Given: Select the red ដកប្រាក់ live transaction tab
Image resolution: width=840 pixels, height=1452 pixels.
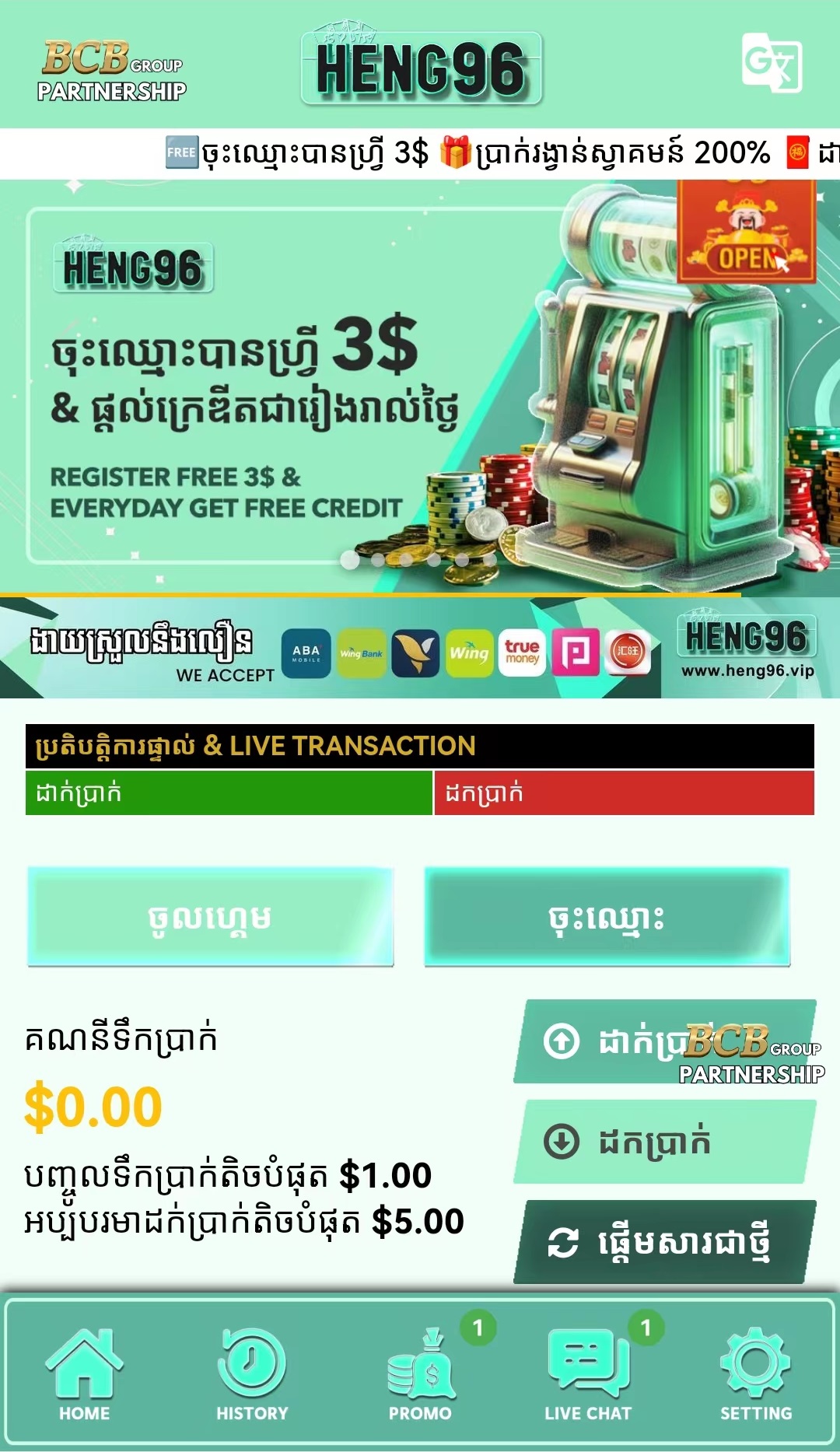Looking at the screenshot, I should 624,792.
